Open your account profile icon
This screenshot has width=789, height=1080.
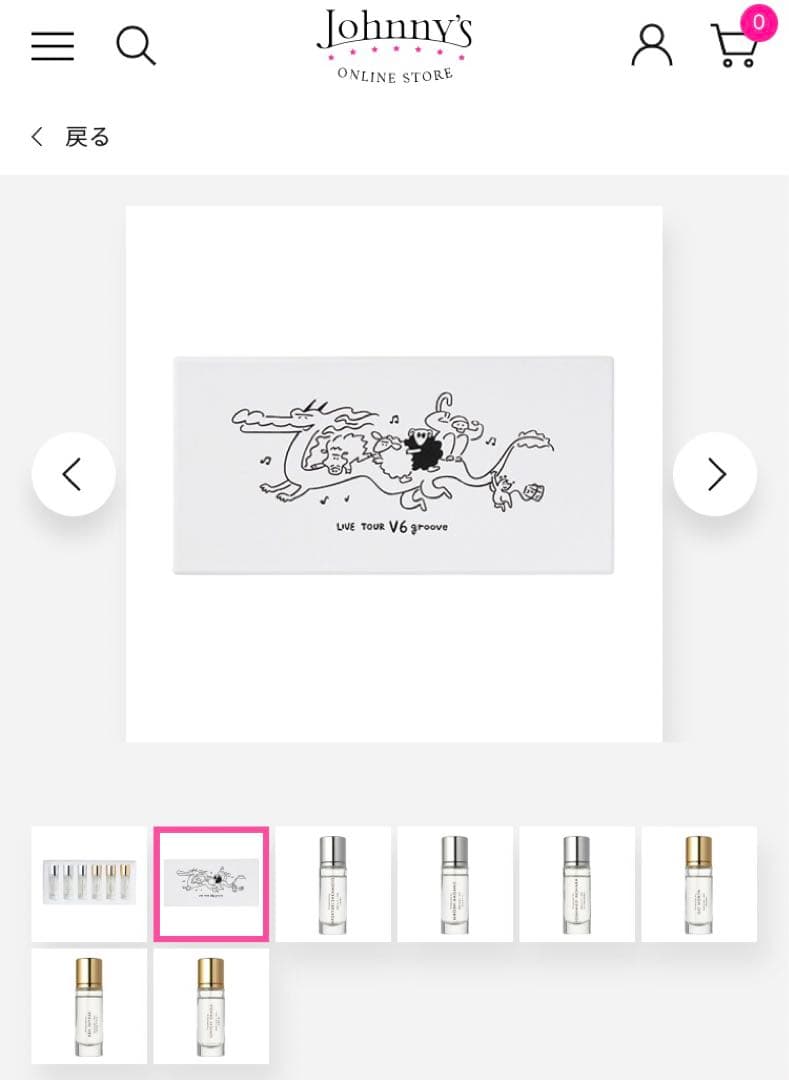point(652,45)
